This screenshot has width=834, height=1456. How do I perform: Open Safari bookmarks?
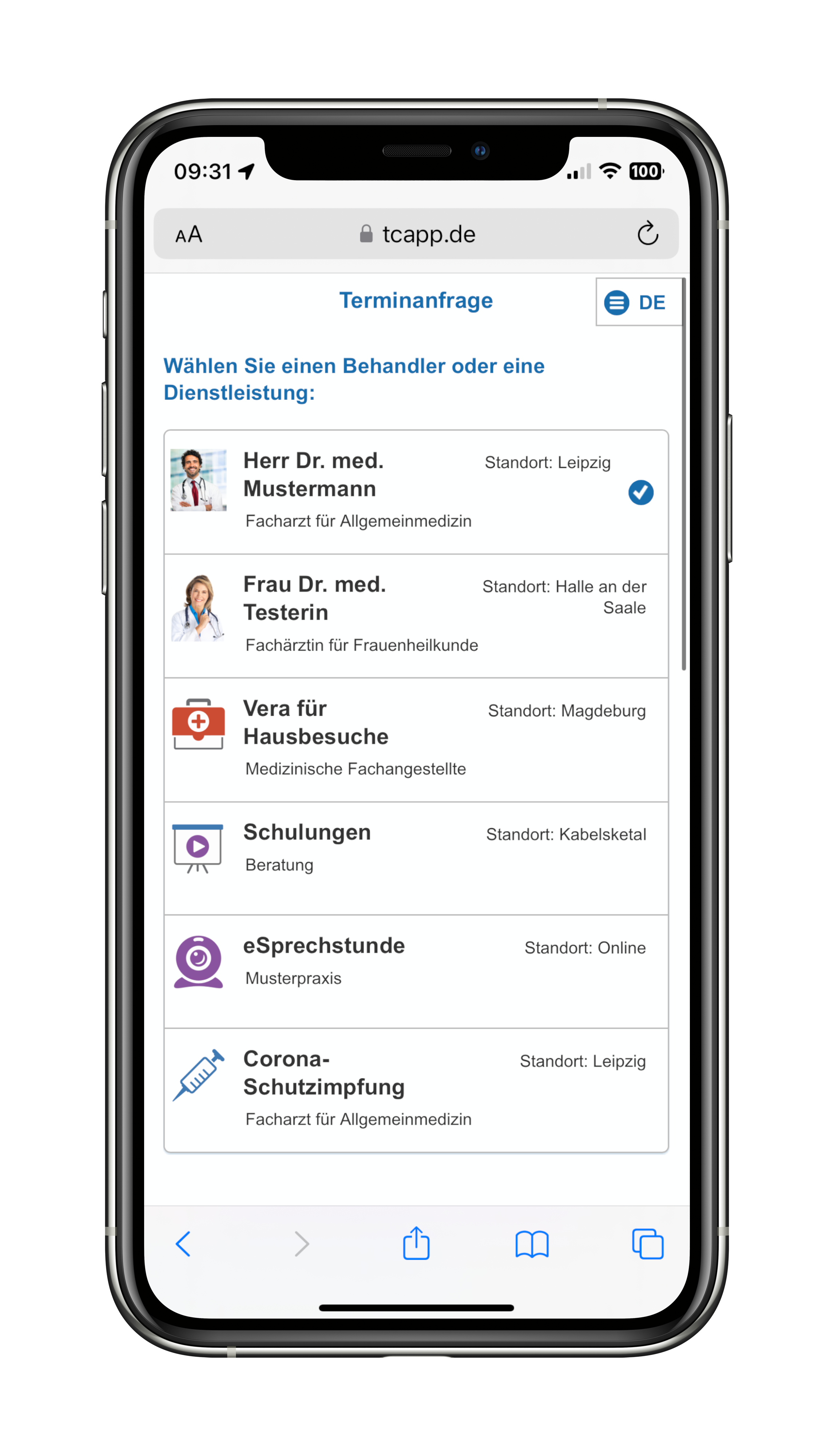(x=532, y=1244)
